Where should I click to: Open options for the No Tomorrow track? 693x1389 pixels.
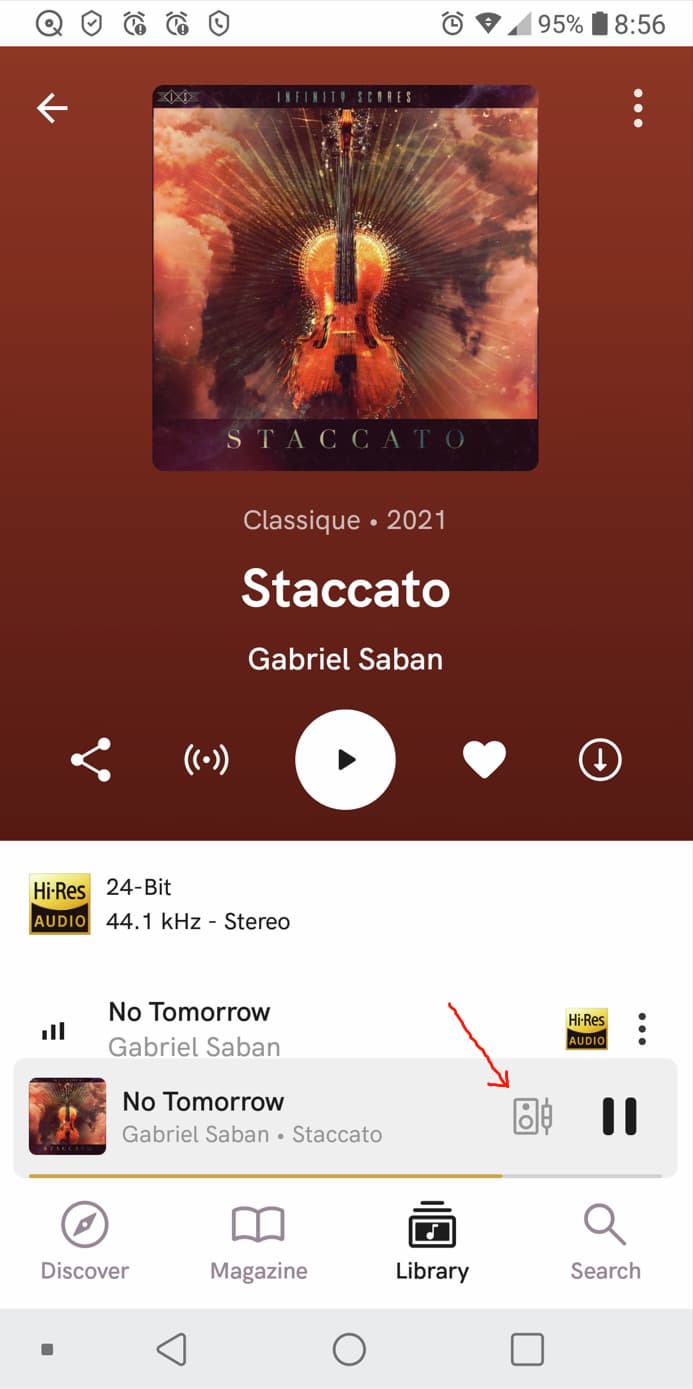coord(642,1027)
